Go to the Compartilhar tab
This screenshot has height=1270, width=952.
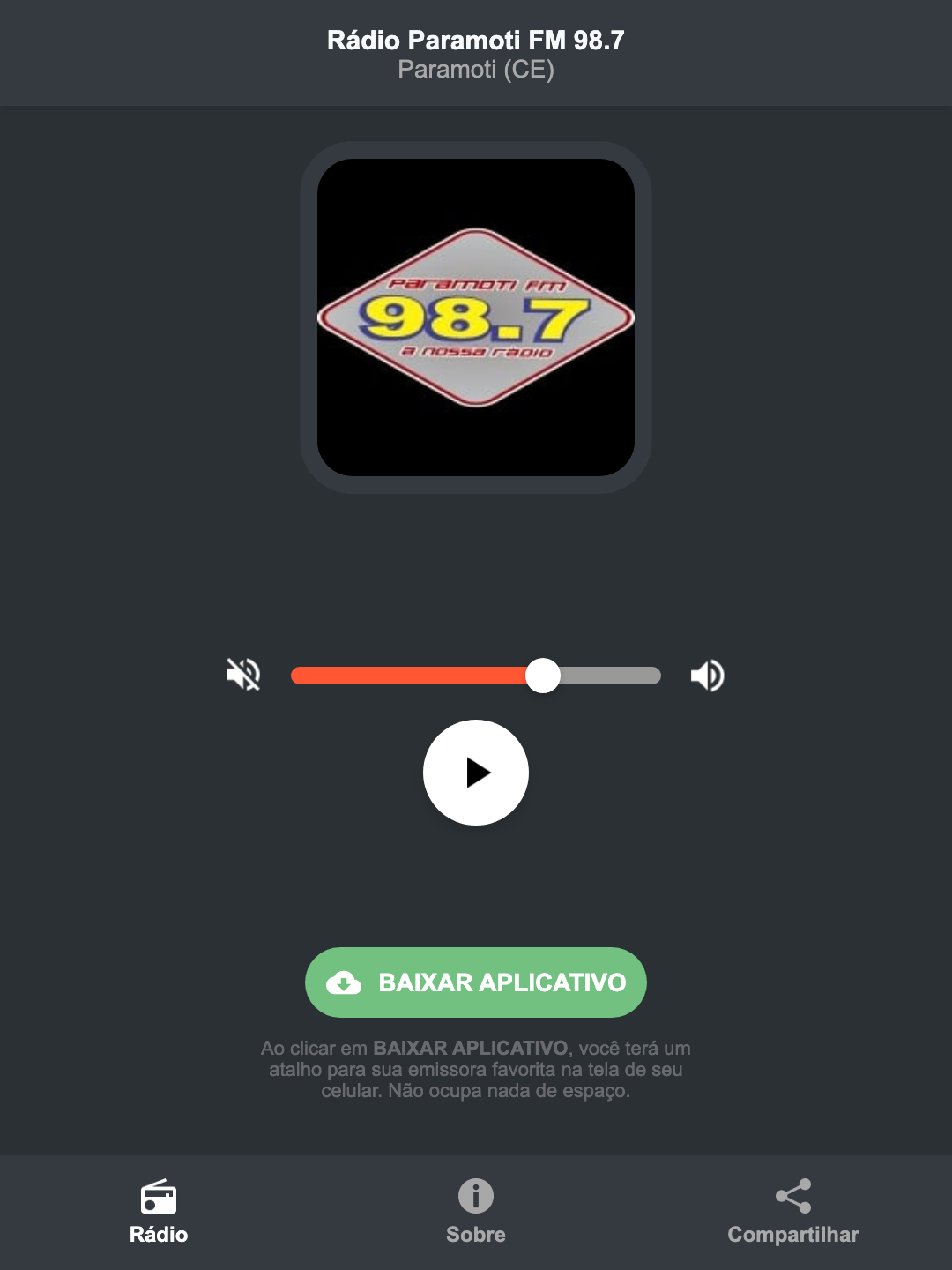792,1235
